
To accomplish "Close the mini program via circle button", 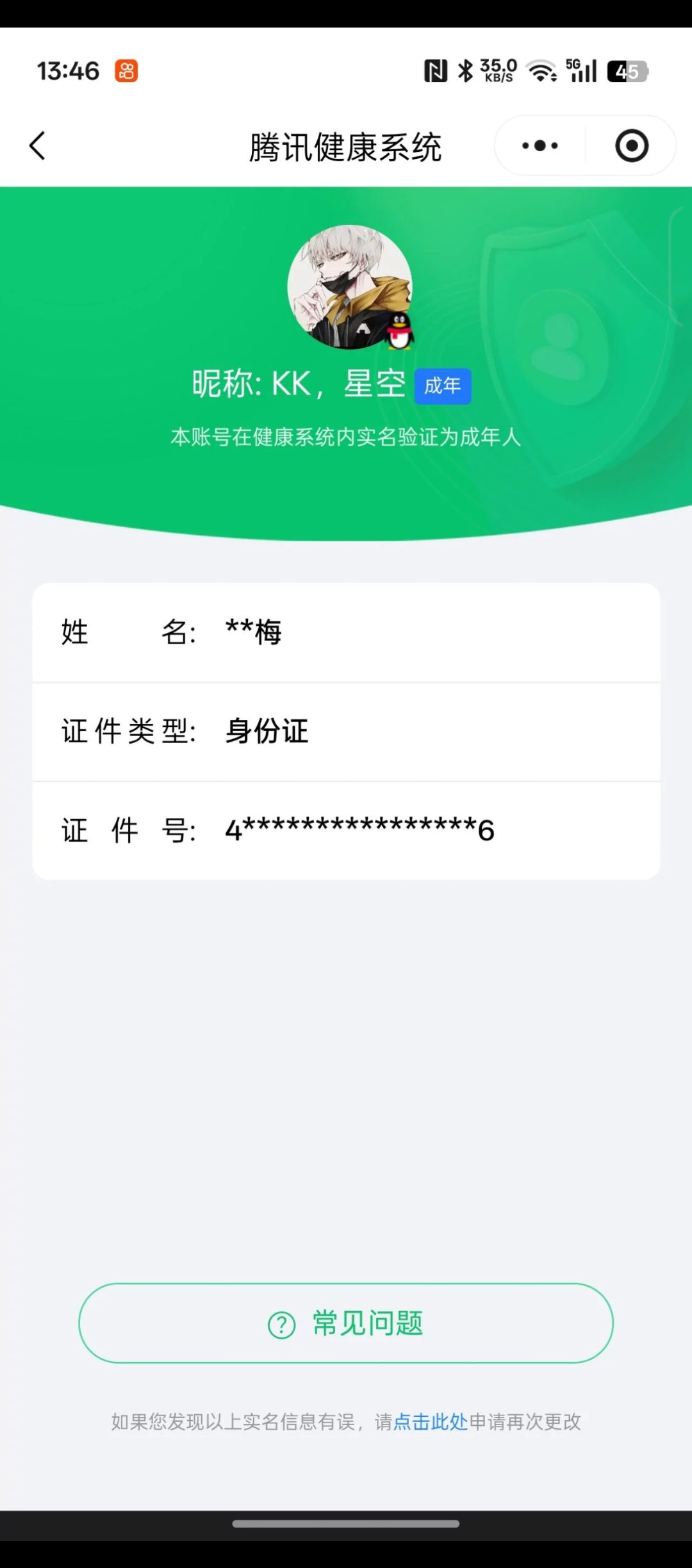I will 631,145.
